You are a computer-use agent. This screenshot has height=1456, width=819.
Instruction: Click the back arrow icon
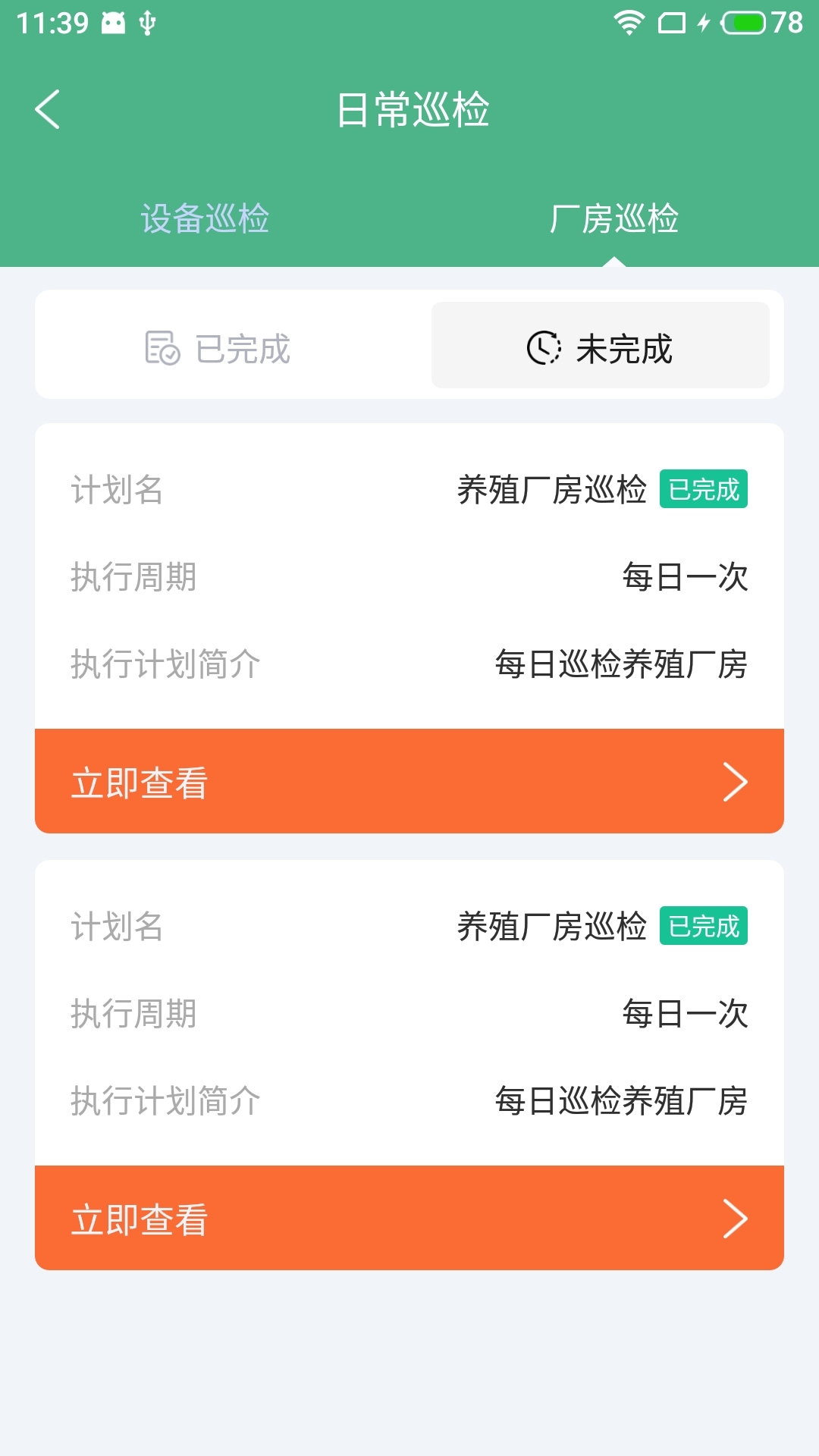point(48,108)
